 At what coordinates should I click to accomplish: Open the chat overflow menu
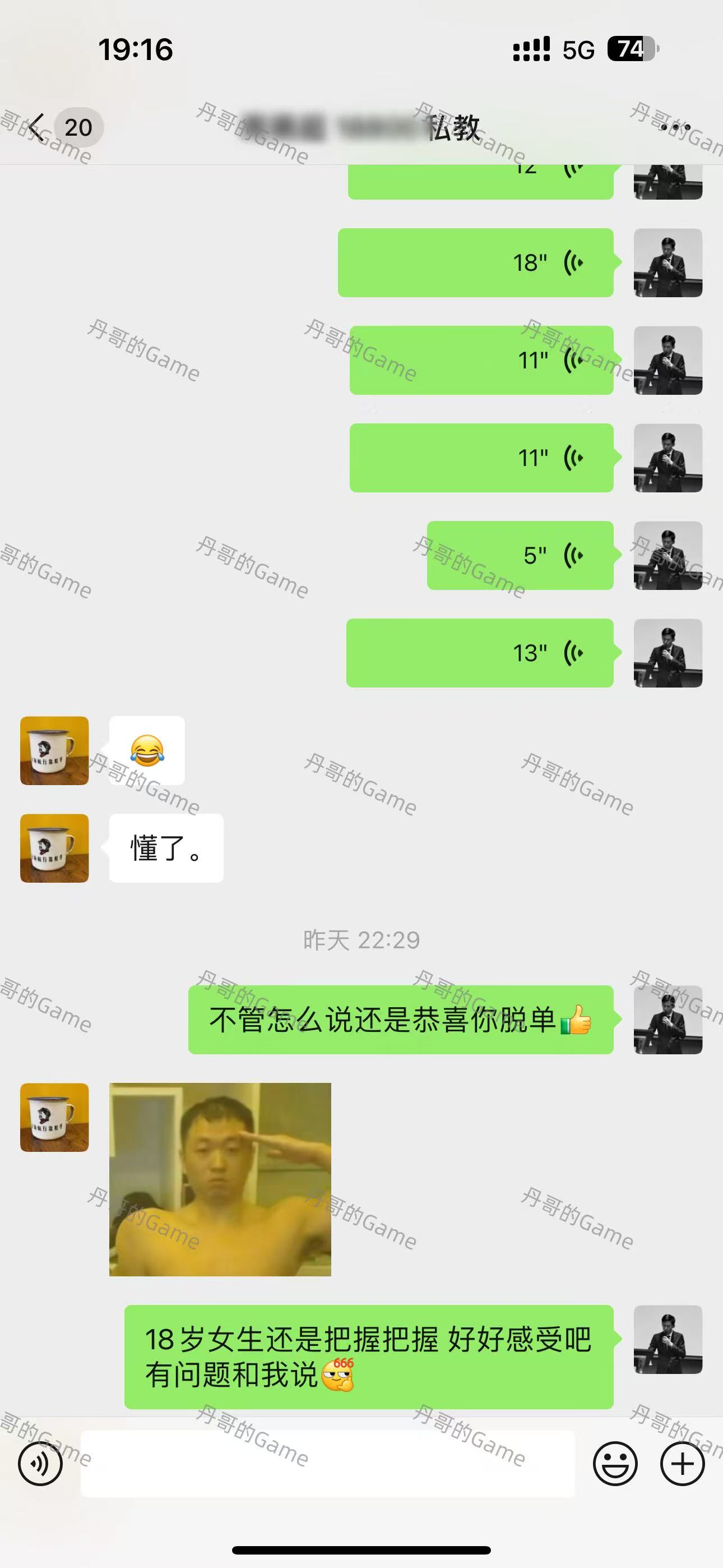pyautogui.click(x=675, y=127)
